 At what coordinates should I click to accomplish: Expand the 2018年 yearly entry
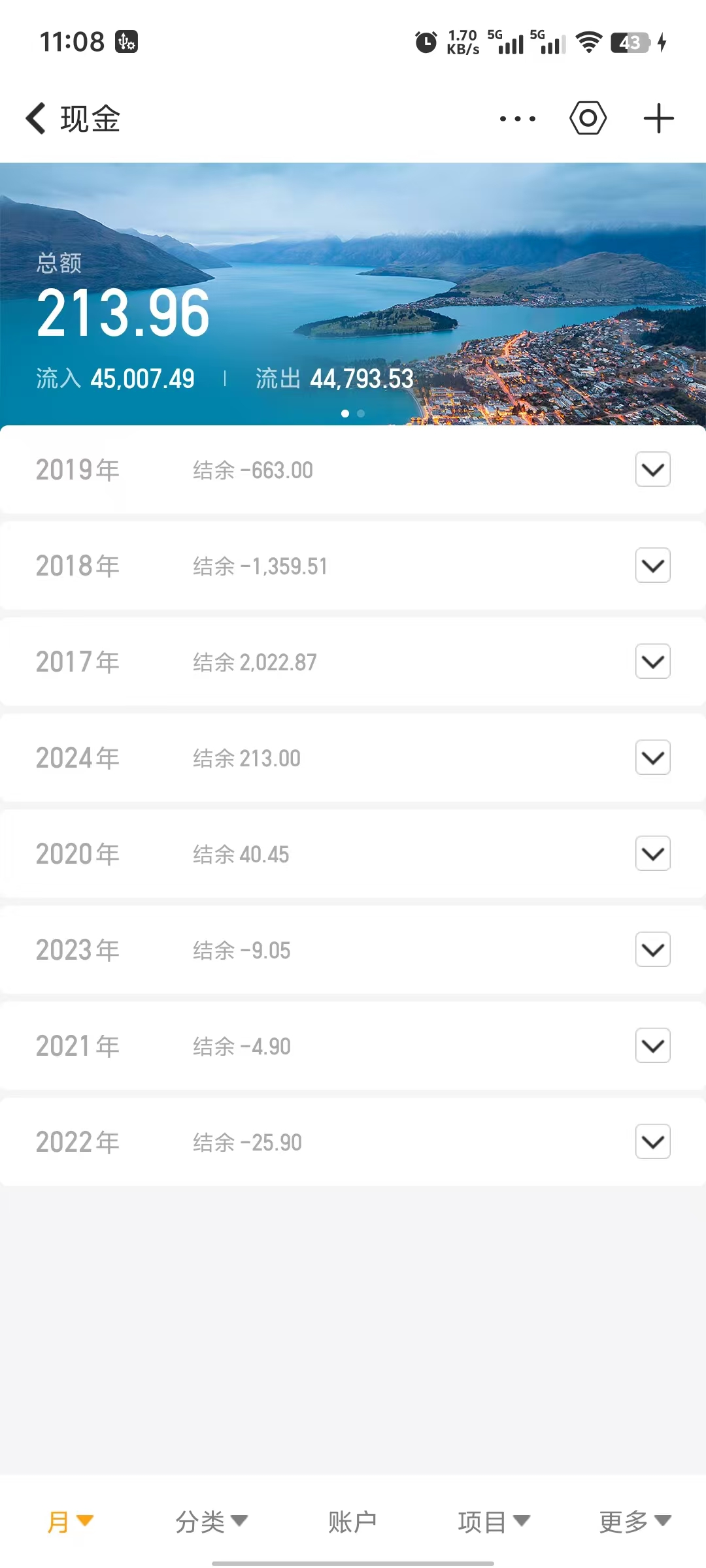(x=653, y=566)
